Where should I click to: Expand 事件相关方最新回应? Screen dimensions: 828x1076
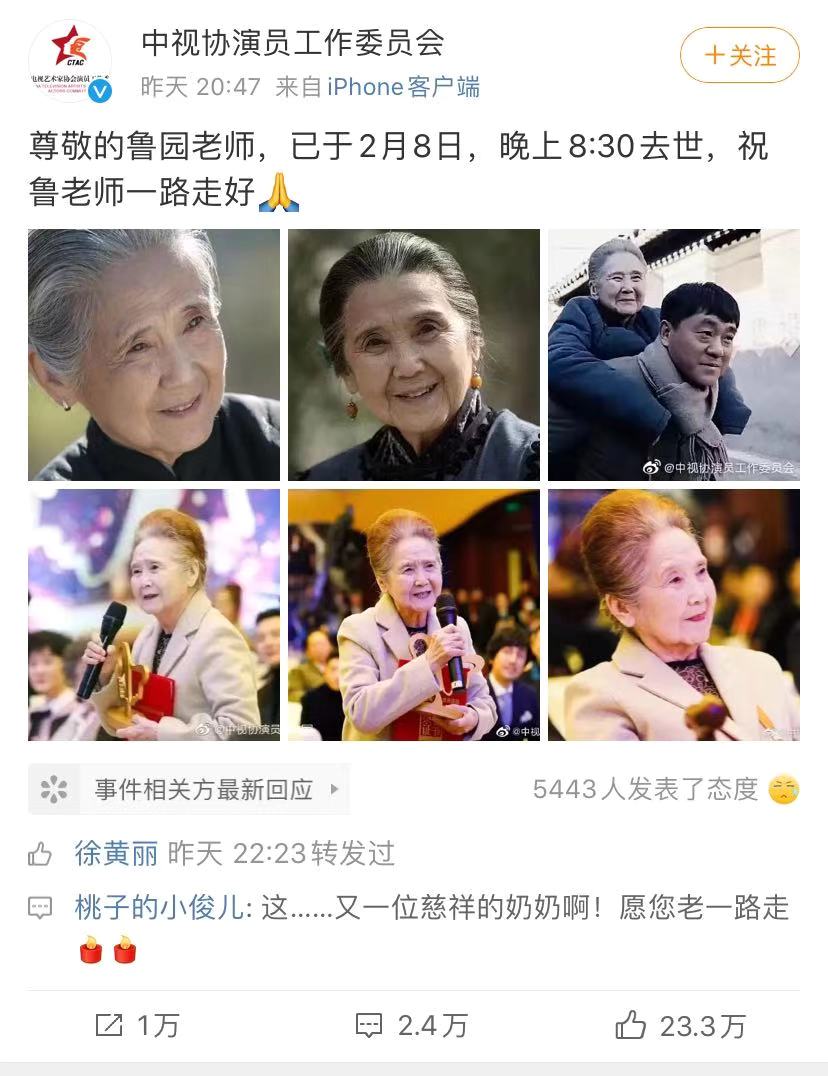tap(190, 790)
